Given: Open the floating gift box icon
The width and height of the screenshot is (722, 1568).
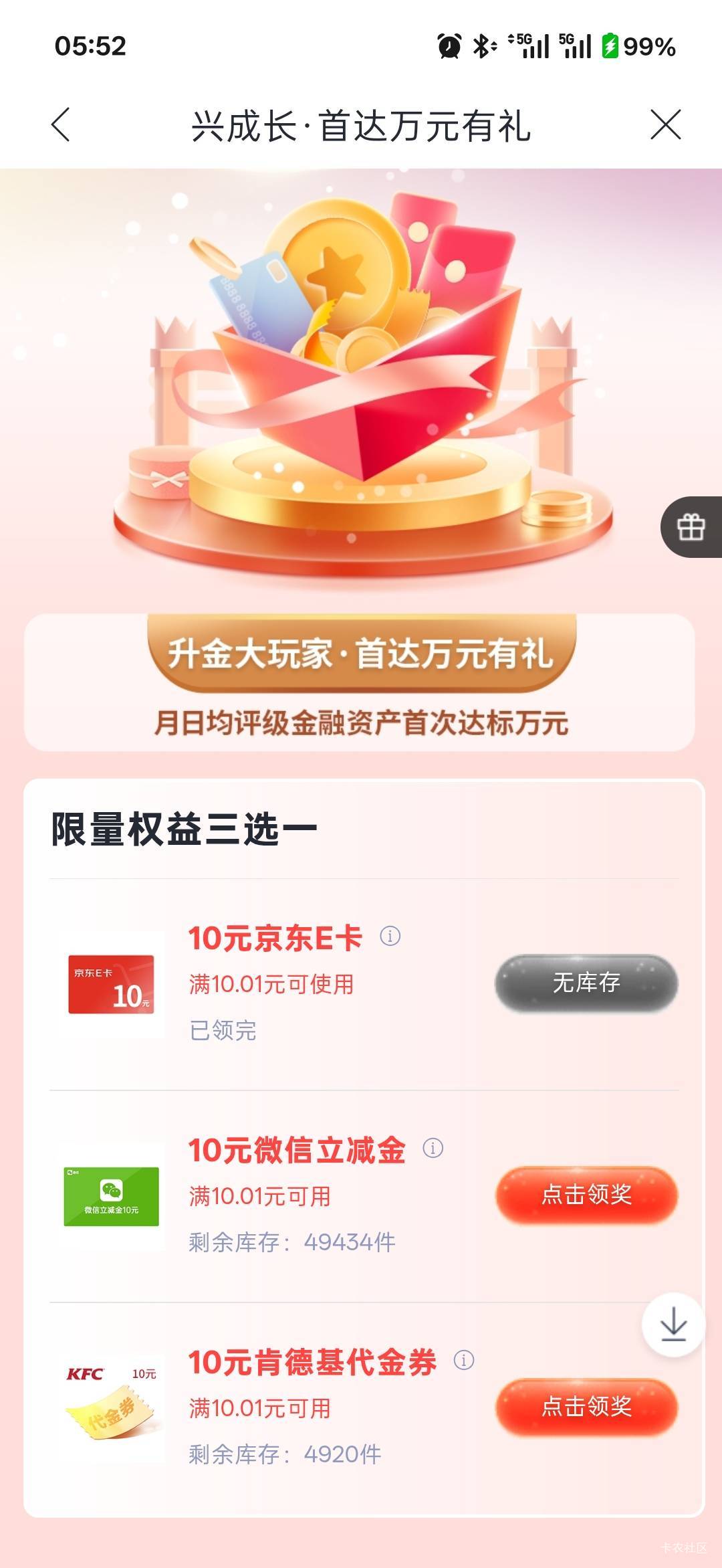Looking at the screenshot, I should [x=691, y=527].
